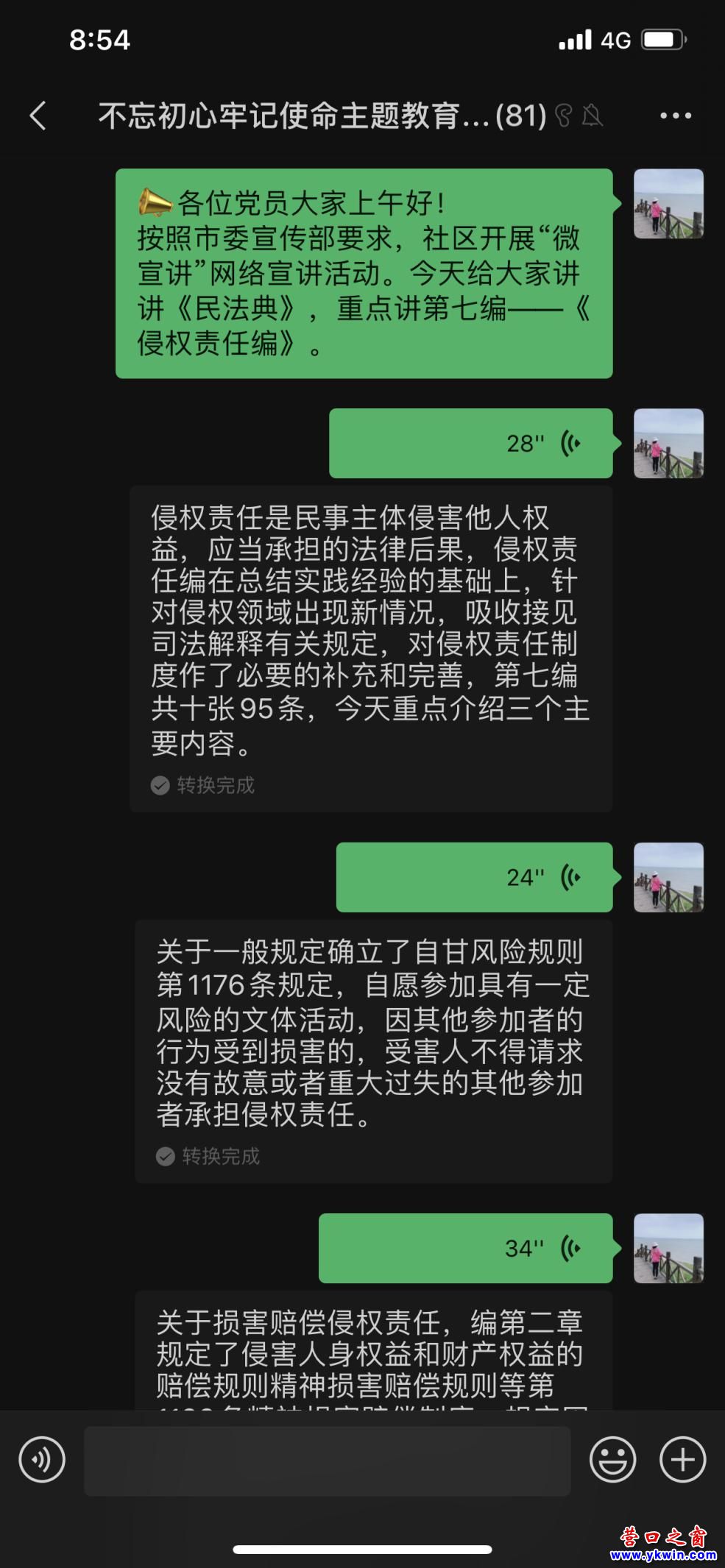The height and width of the screenshot is (1568, 725).
Task: Play the 28-second voice message
Action: click(471, 443)
